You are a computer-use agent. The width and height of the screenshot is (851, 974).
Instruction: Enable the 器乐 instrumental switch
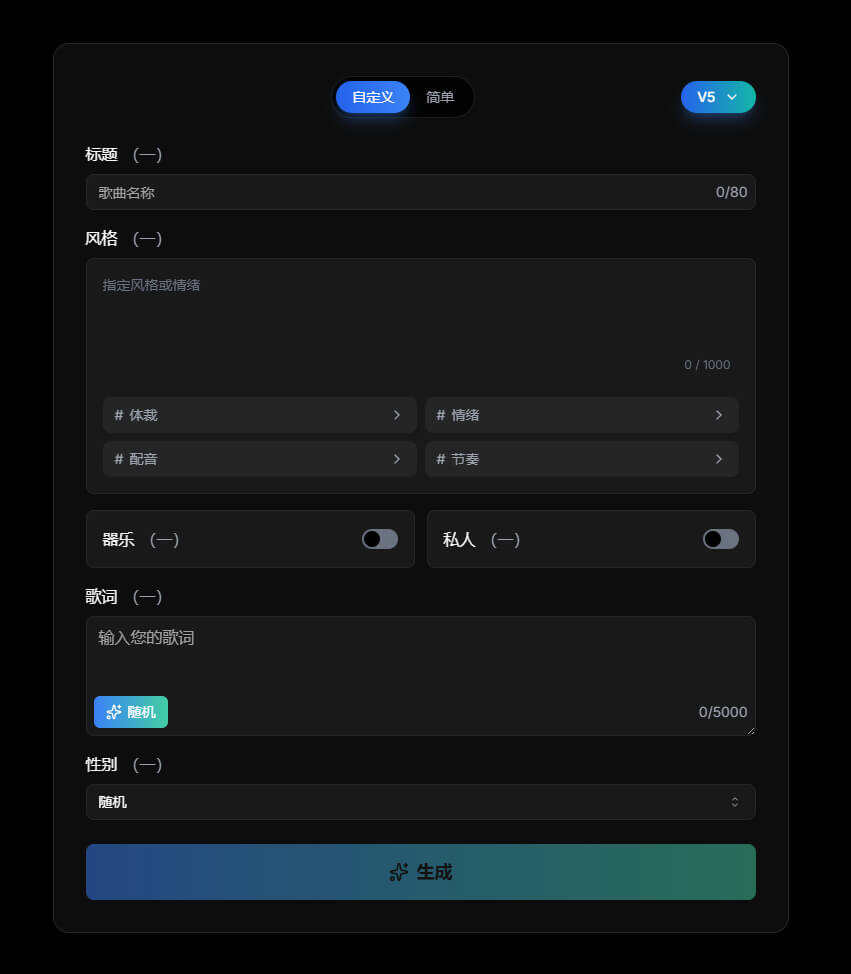[x=380, y=539]
